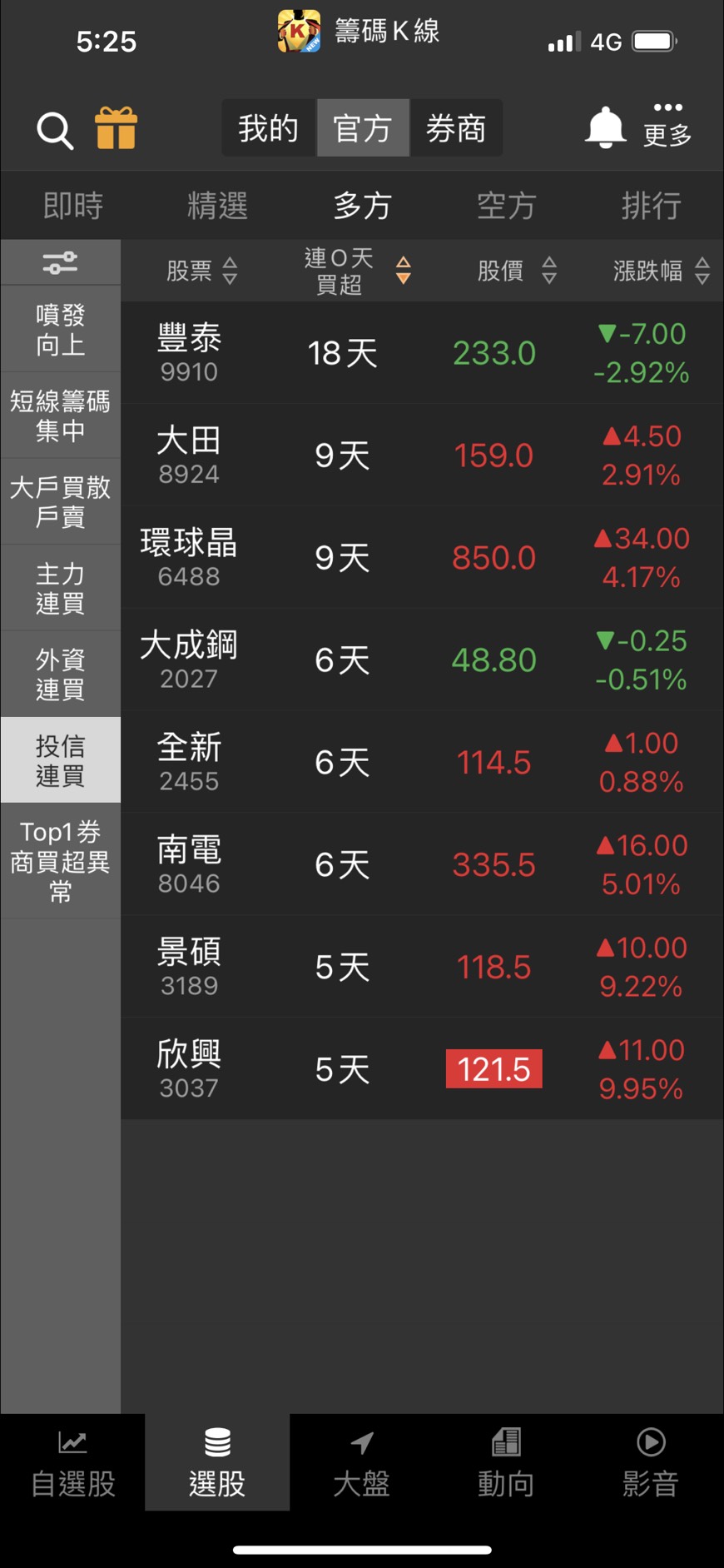Tap the orange gift box icon
Viewport: 724px width, 1568px height.
point(116,128)
